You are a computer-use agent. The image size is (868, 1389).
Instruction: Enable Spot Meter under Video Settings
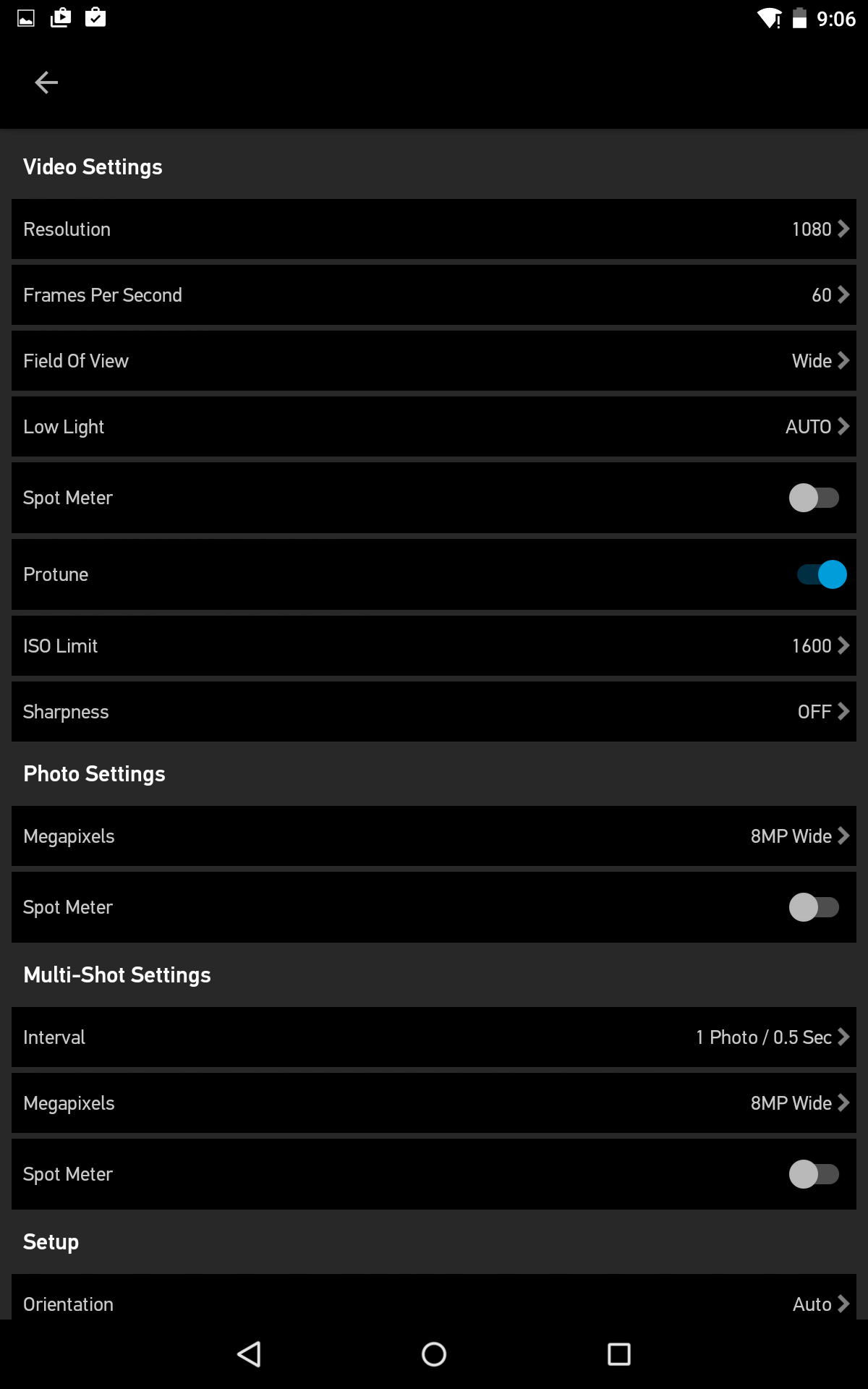click(x=814, y=498)
